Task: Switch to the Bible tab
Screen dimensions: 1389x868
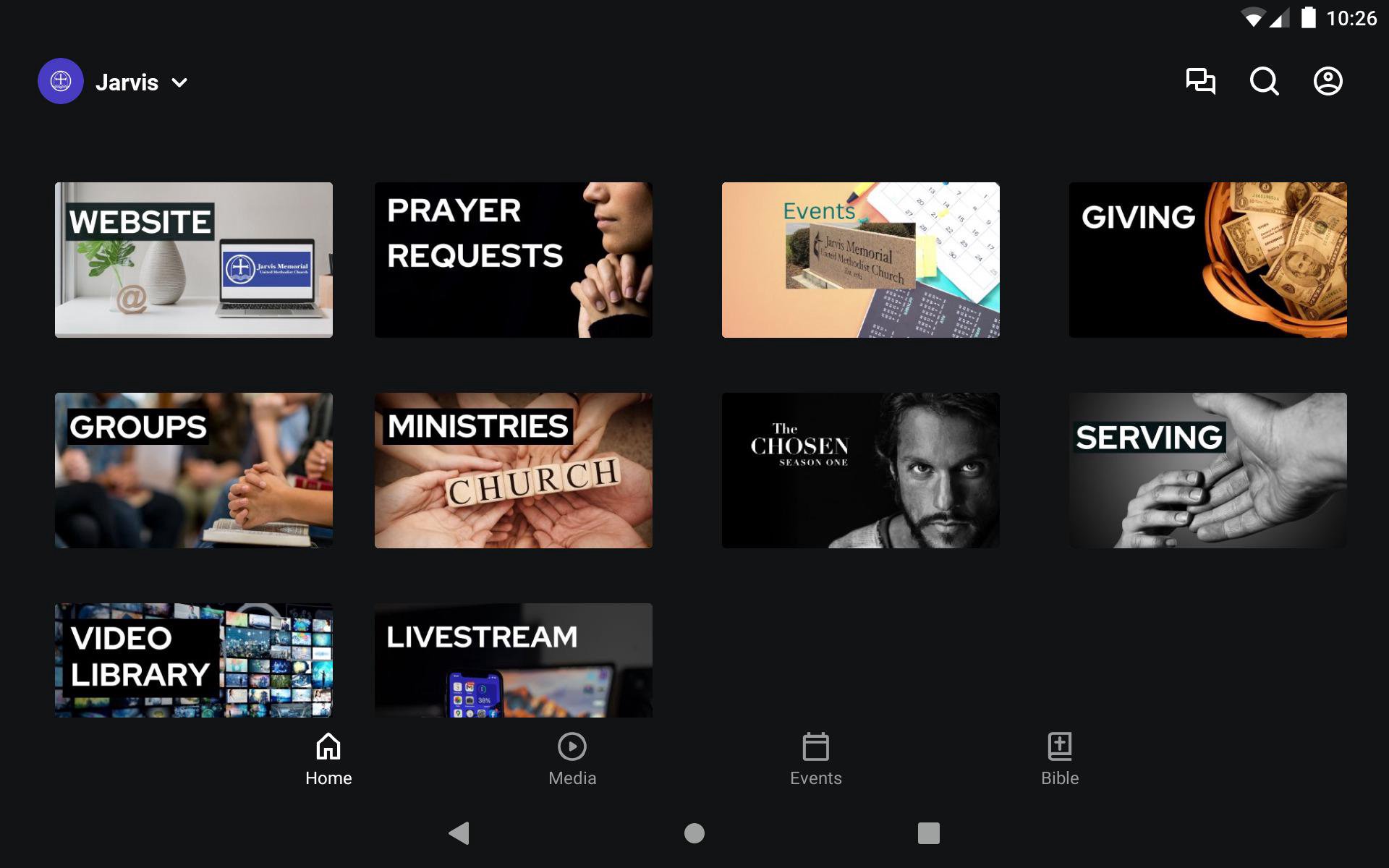Action: [1059, 759]
